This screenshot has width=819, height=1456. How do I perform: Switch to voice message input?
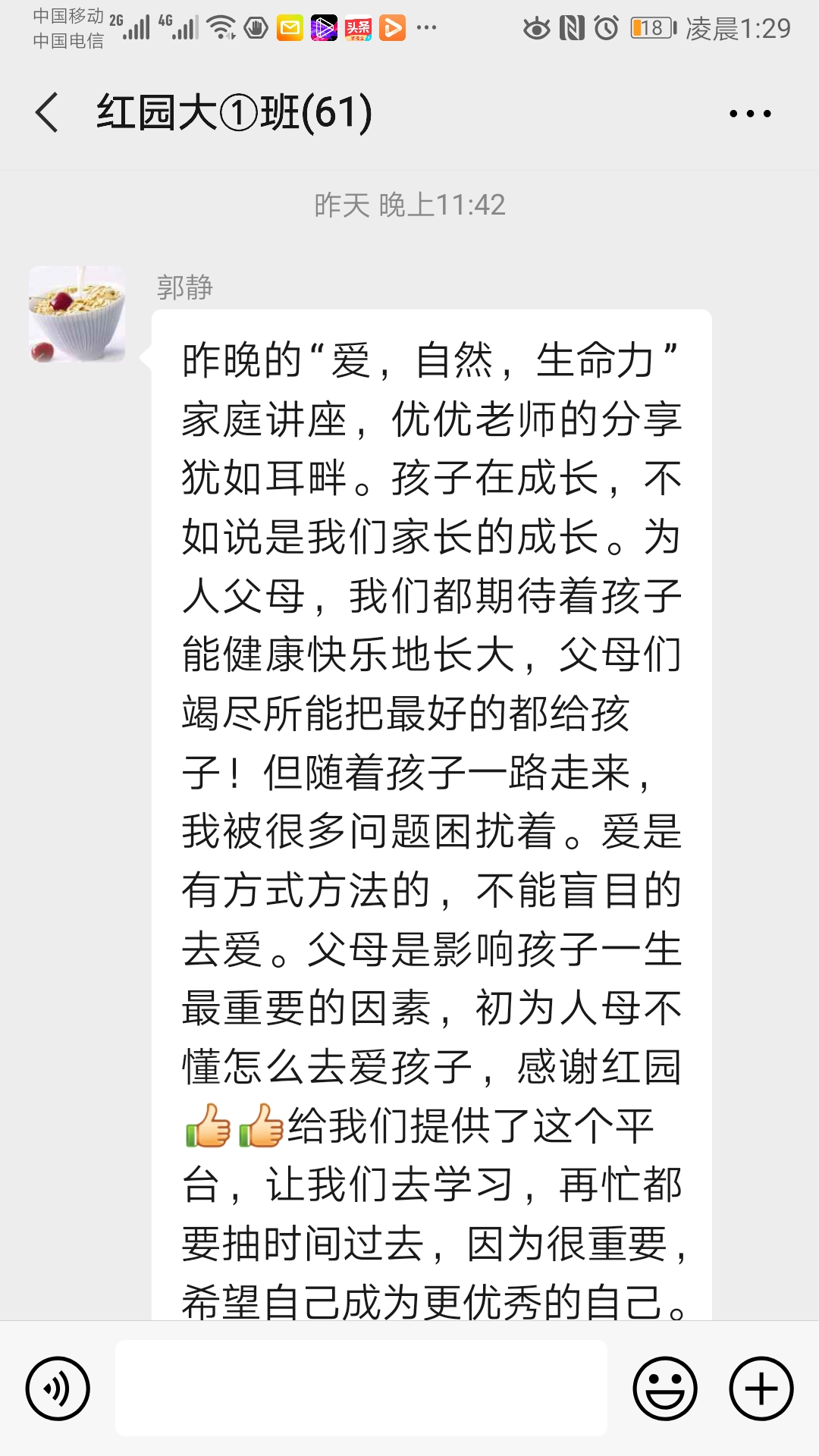[58, 1389]
